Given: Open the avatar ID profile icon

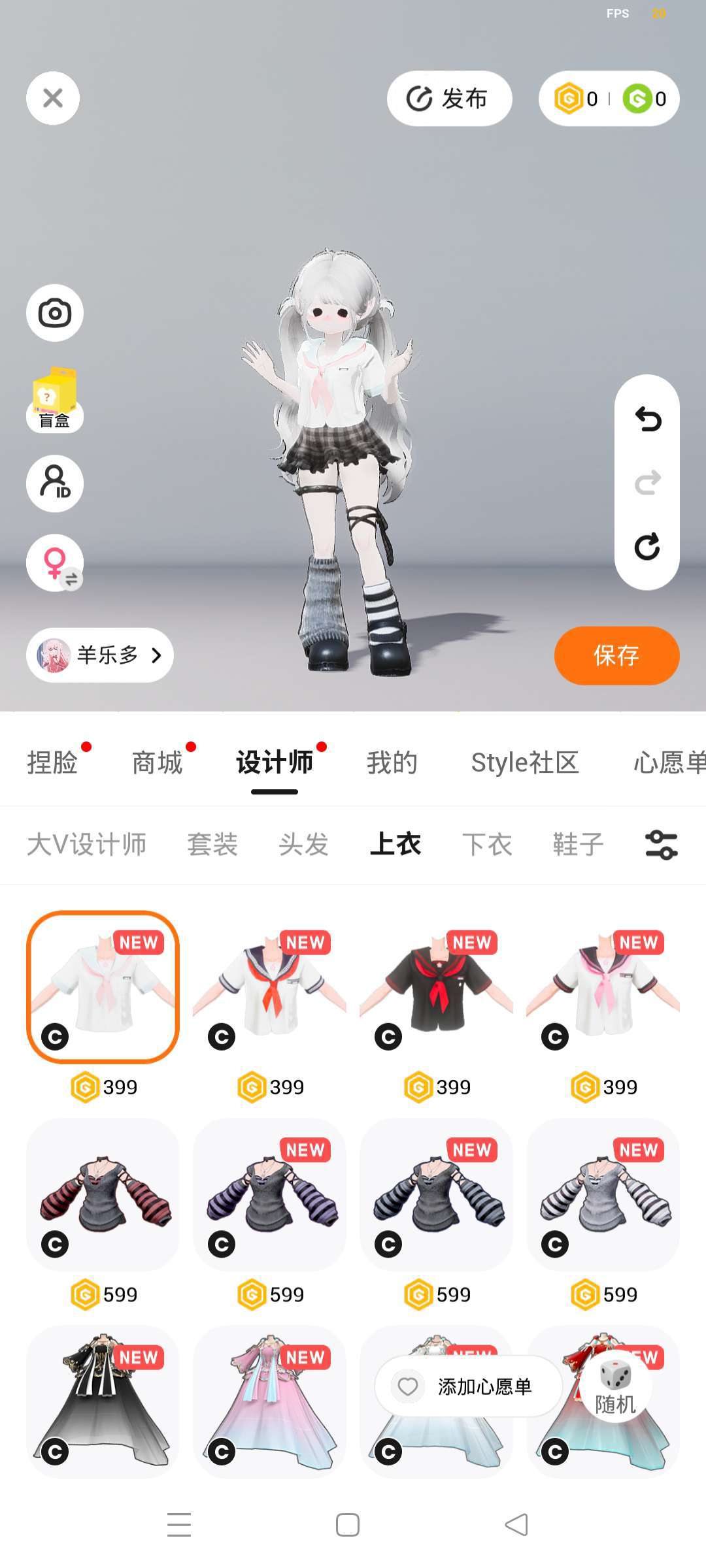Looking at the screenshot, I should (x=55, y=483).
